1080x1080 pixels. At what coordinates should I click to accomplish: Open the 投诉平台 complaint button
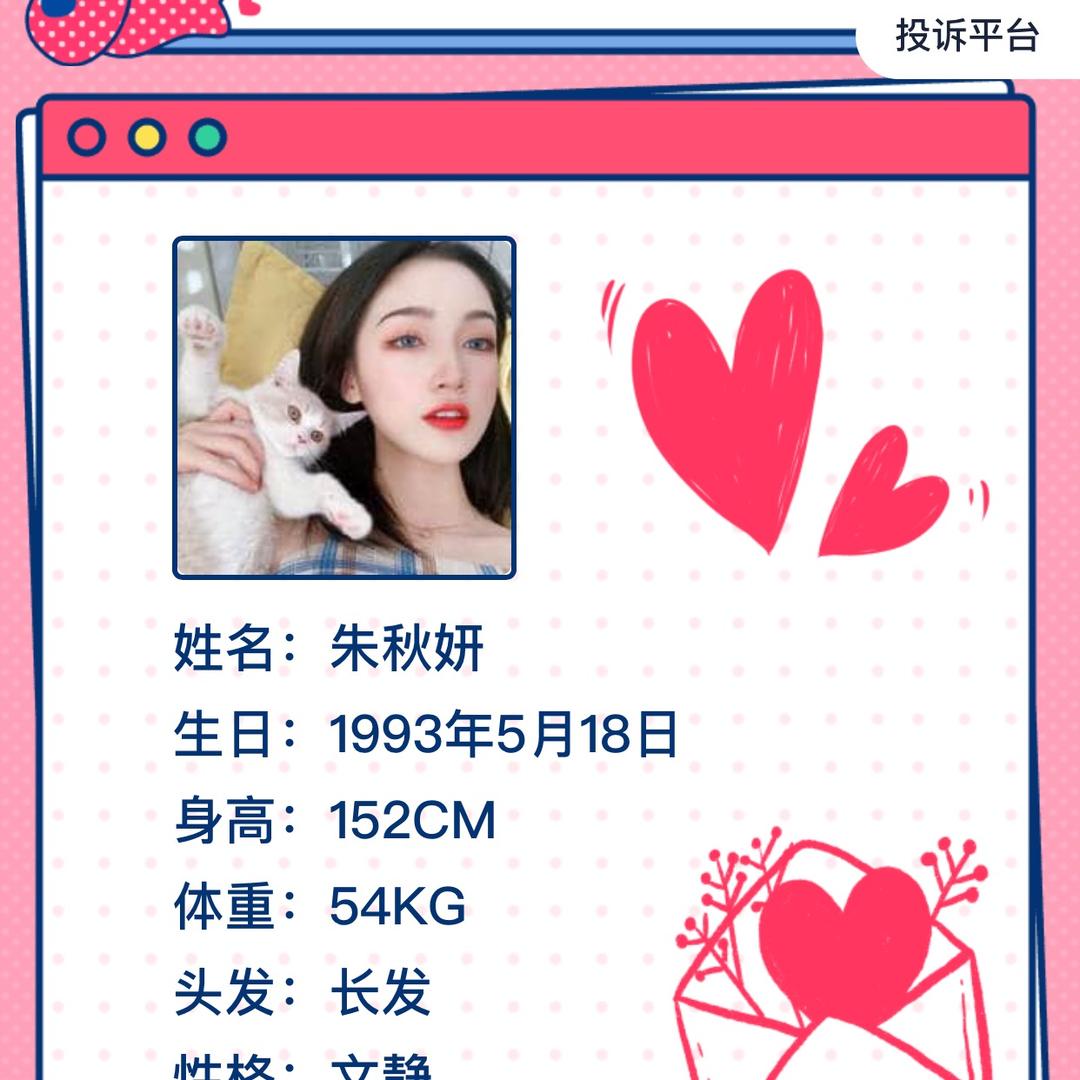(x=967, y=37)
